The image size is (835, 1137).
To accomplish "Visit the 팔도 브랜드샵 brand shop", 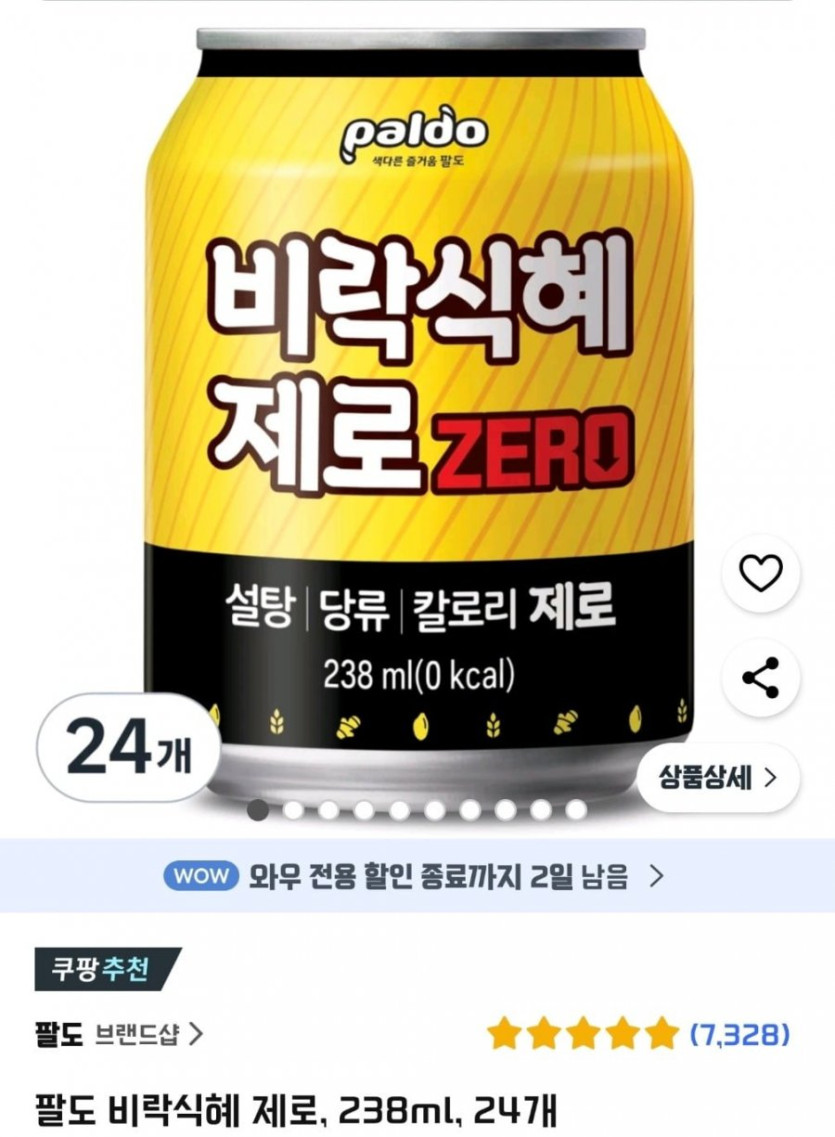I will [x=119, y=1033].
